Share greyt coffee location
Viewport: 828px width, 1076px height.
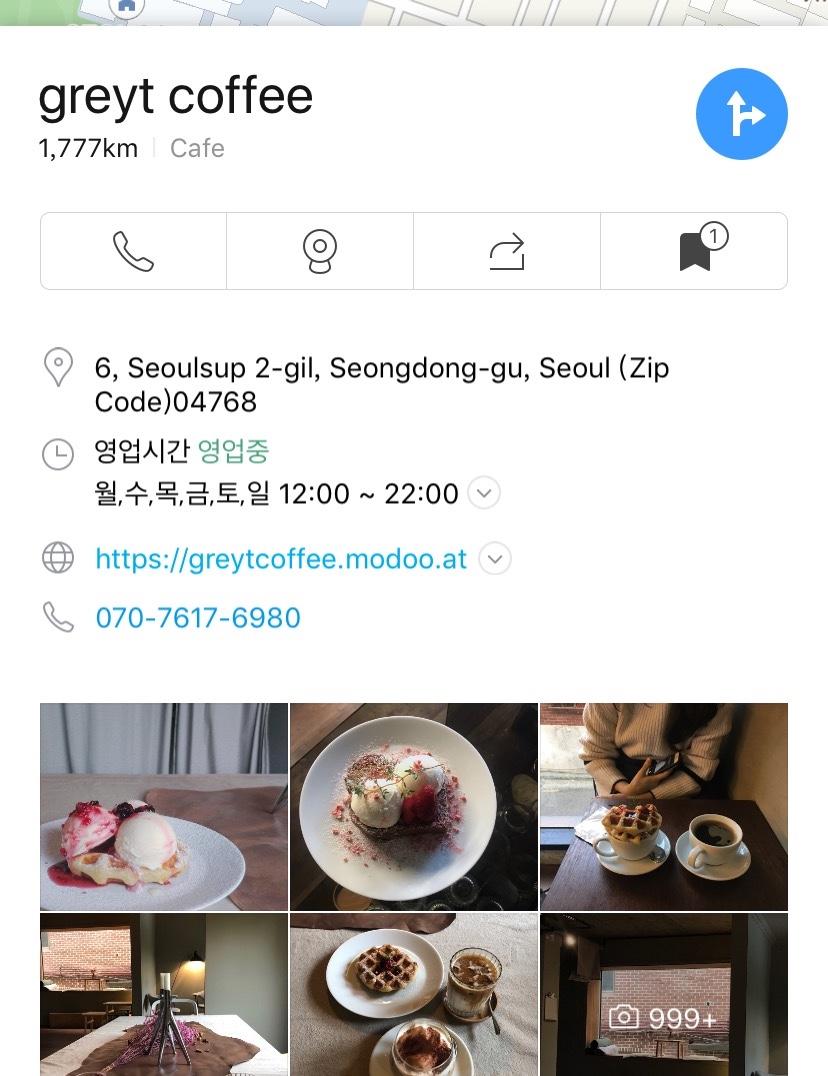(x=506, y=251)
